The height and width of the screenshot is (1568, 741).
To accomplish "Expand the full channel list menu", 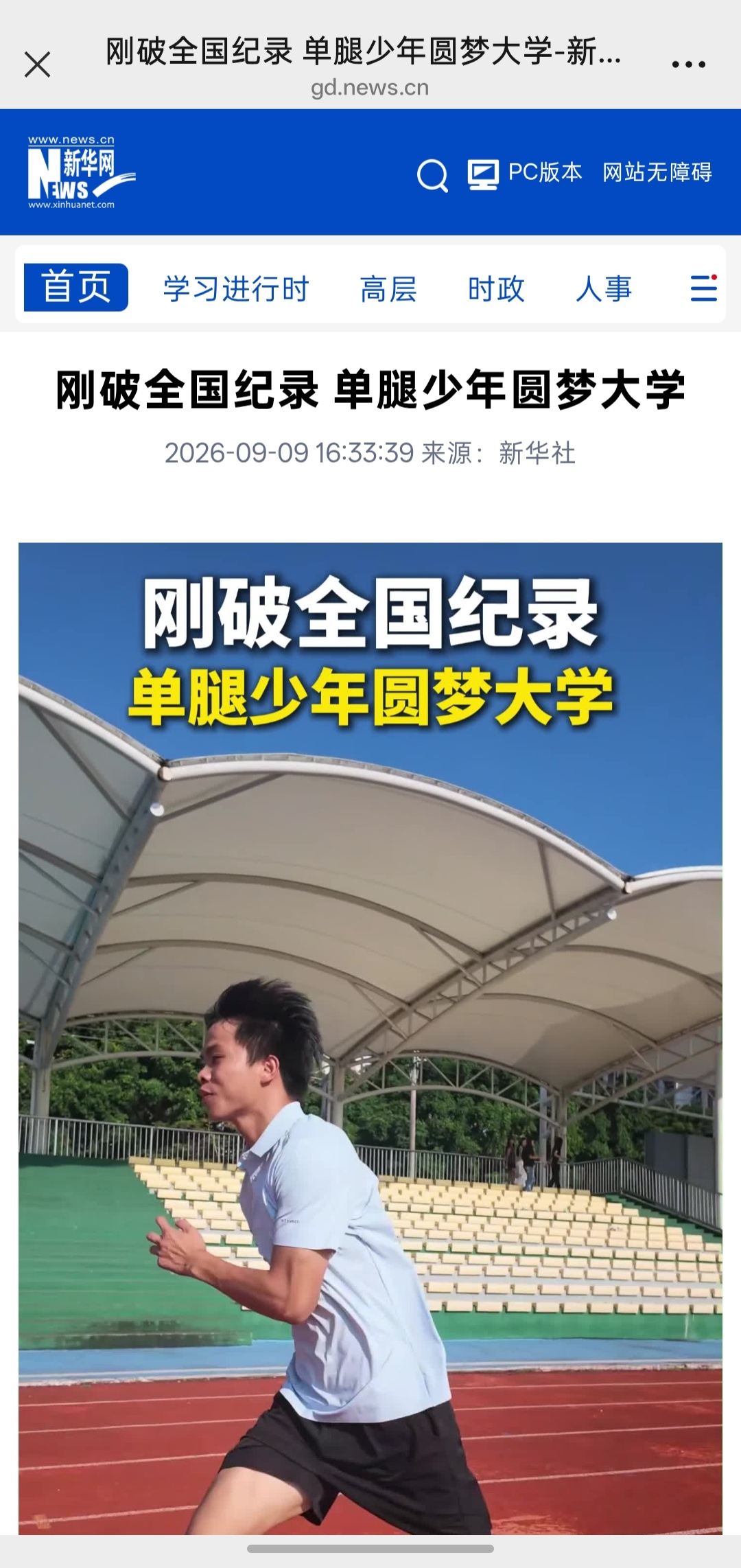I will point(703,288).
